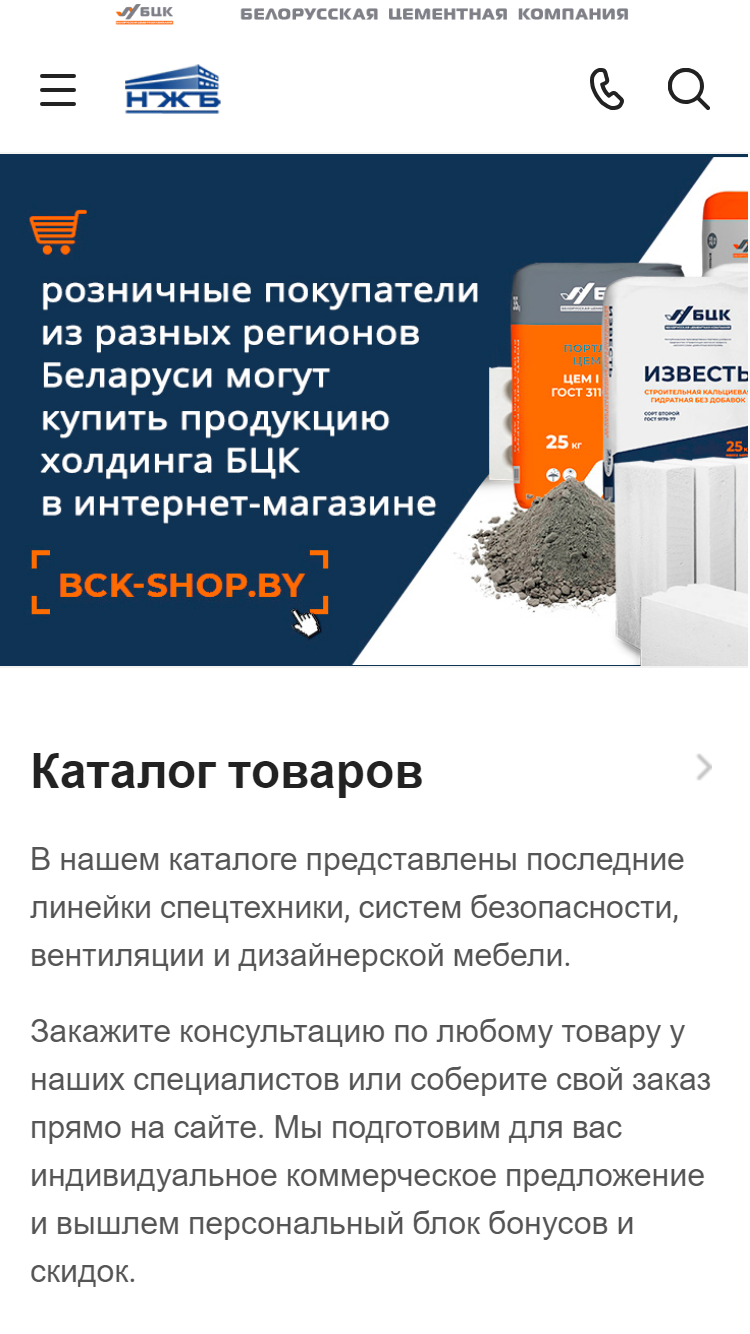The height and width of the screenshot is (1334, 750).
Task: Open the search magnifier icon
Action: coord(688,89)
